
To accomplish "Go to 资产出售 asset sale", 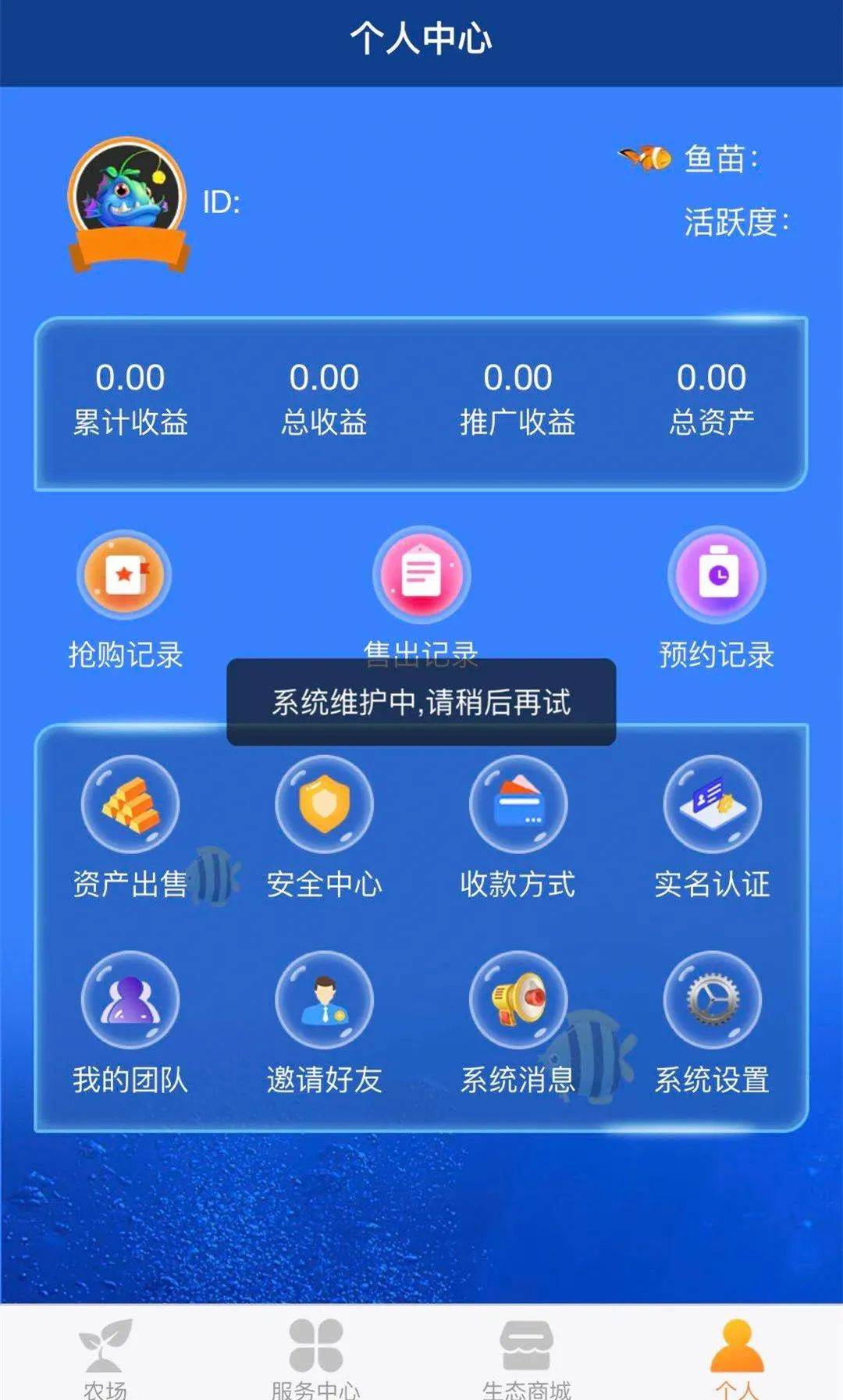I will (130, 805).
